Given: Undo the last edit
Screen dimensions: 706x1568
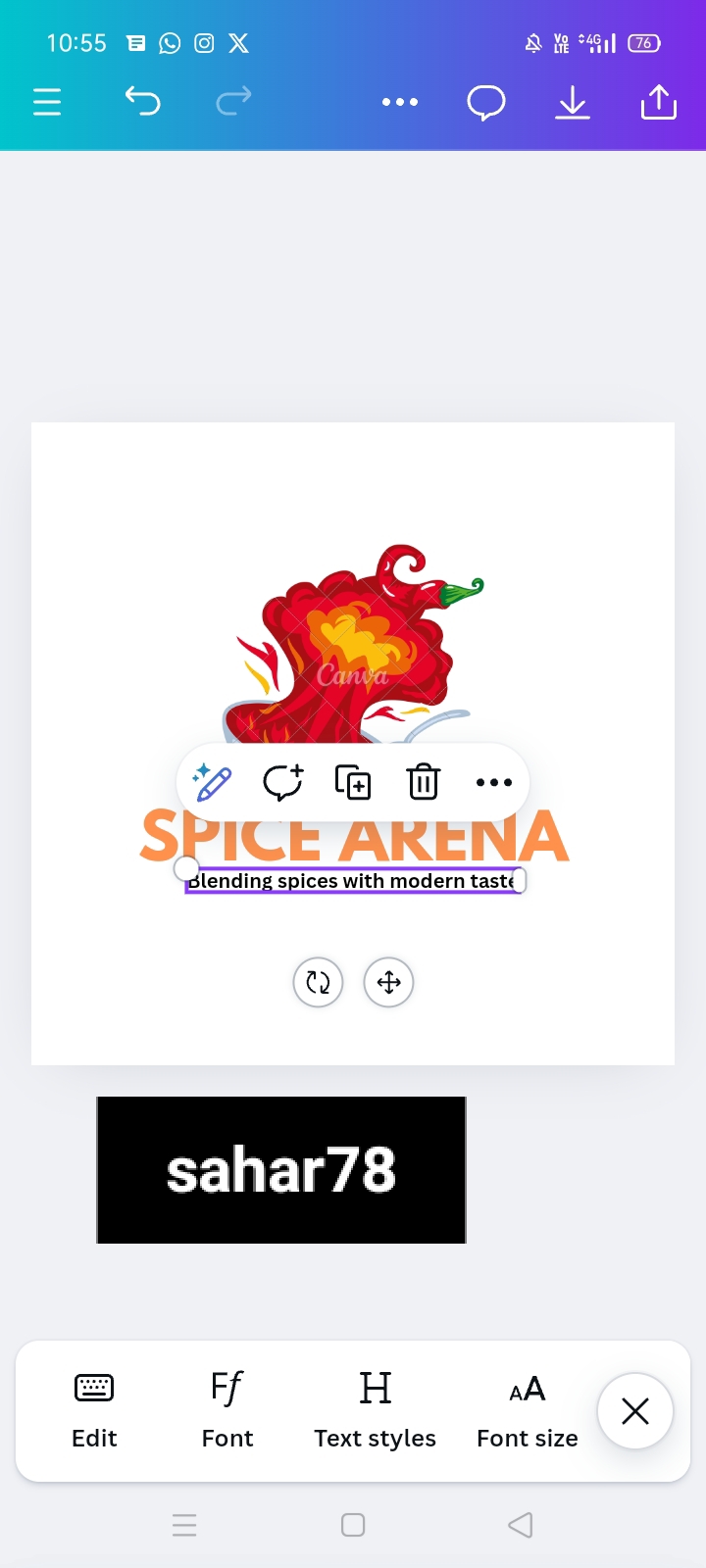Looking at the screenshot, I should tap(142, 101).
